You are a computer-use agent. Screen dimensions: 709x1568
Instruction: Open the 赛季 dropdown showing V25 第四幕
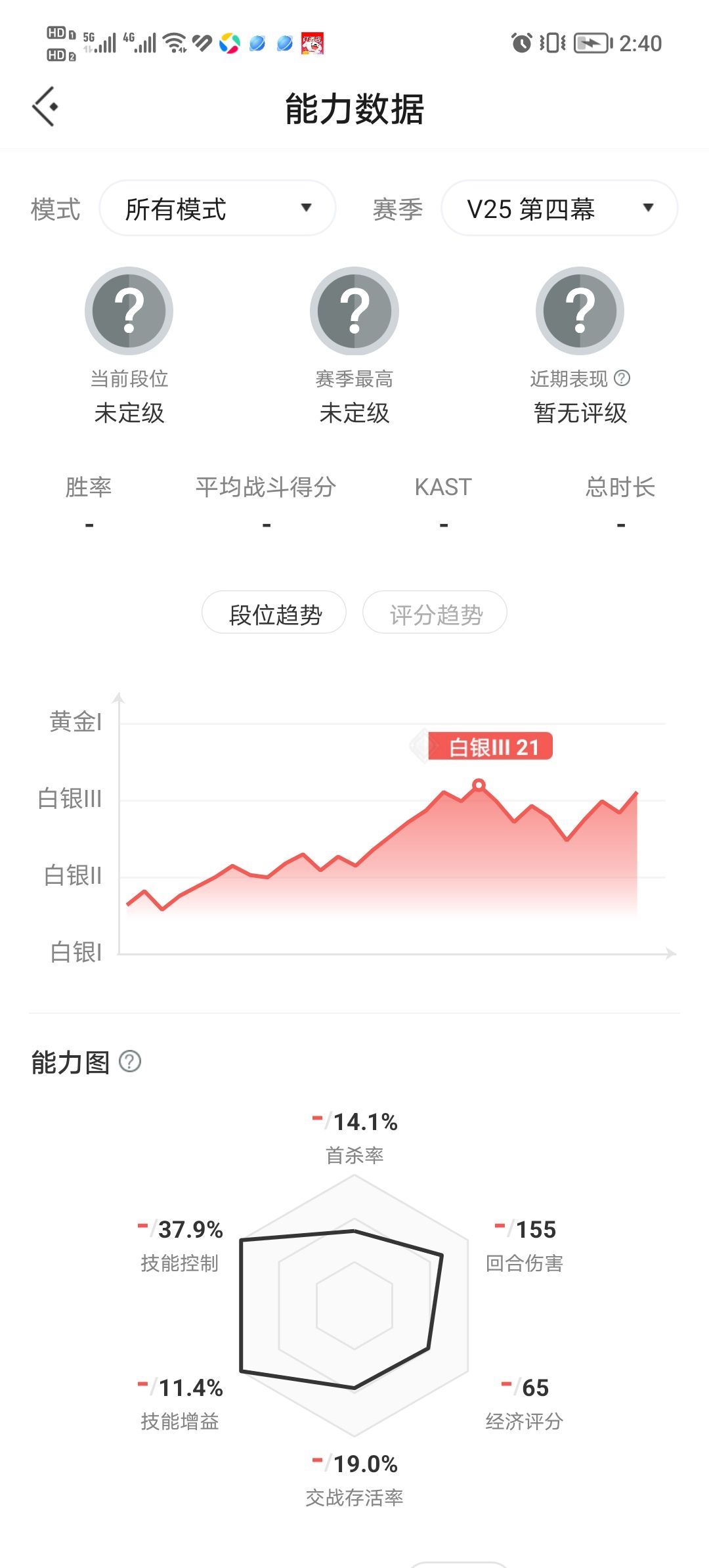pyautogui.click(x=559, y=209)
